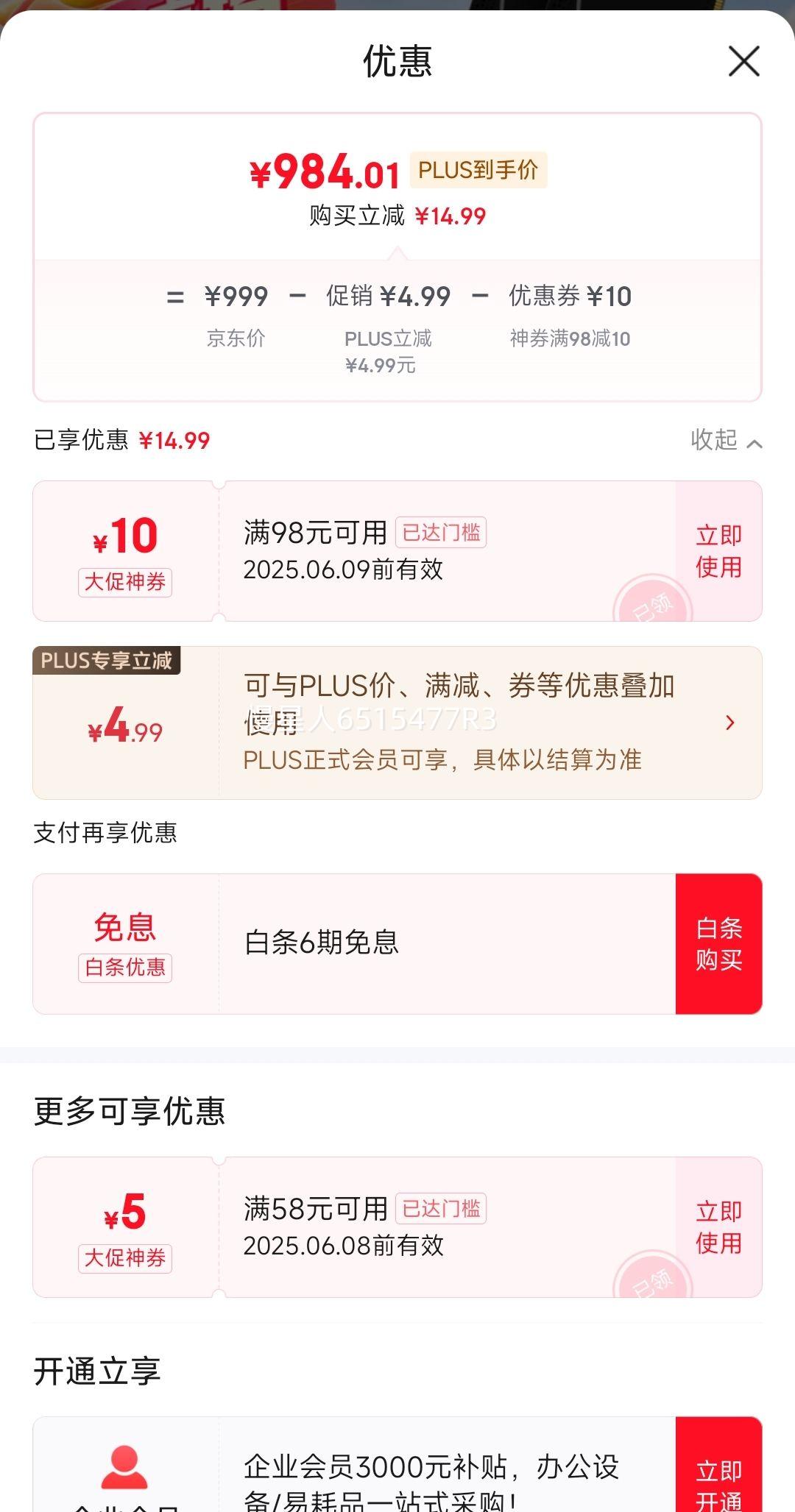Collapse the list with 收起
This screenshot has width=795, height=1512.
[726, 440]
